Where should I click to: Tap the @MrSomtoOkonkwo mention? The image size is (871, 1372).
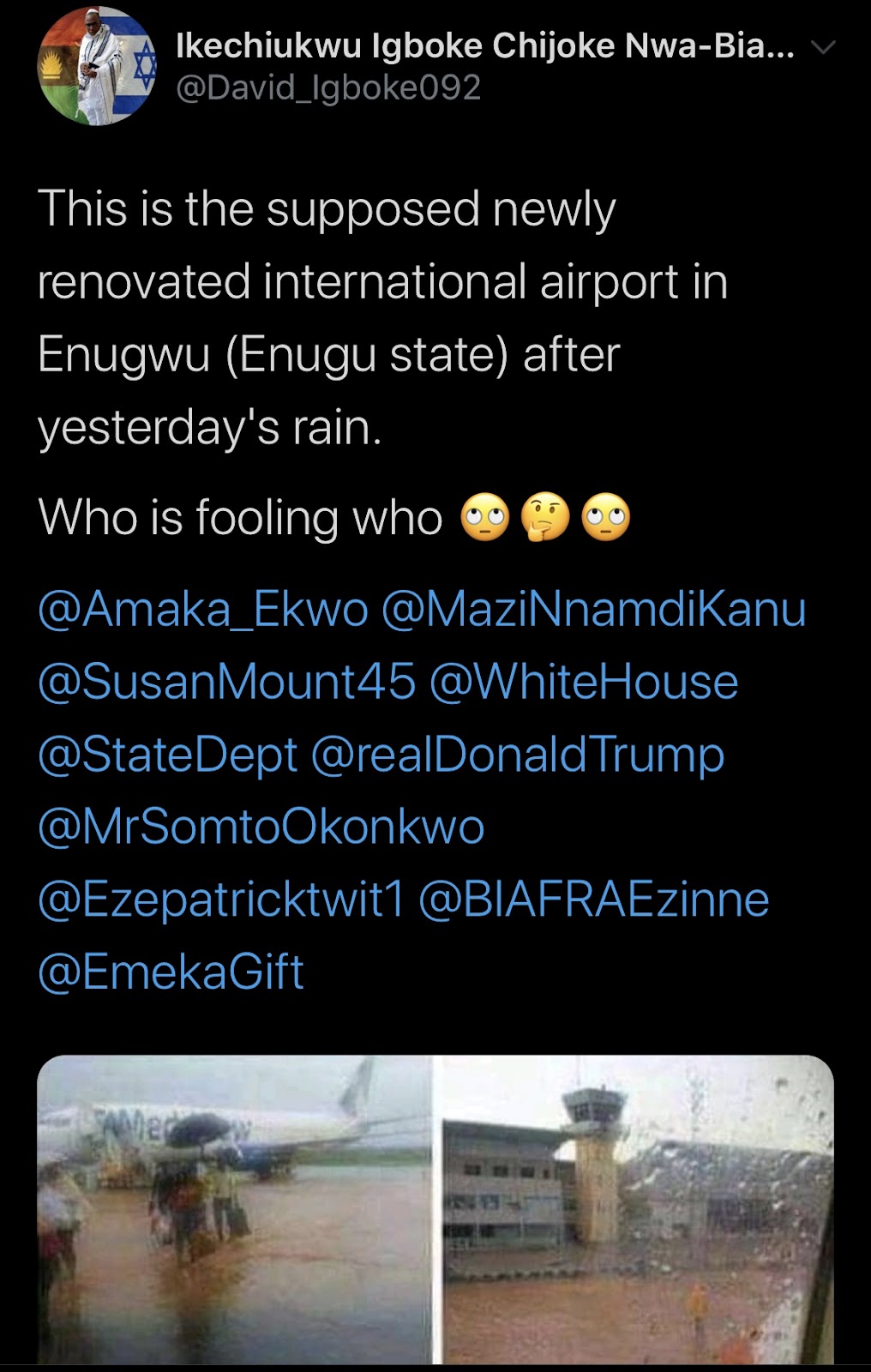tap(261, 827)
